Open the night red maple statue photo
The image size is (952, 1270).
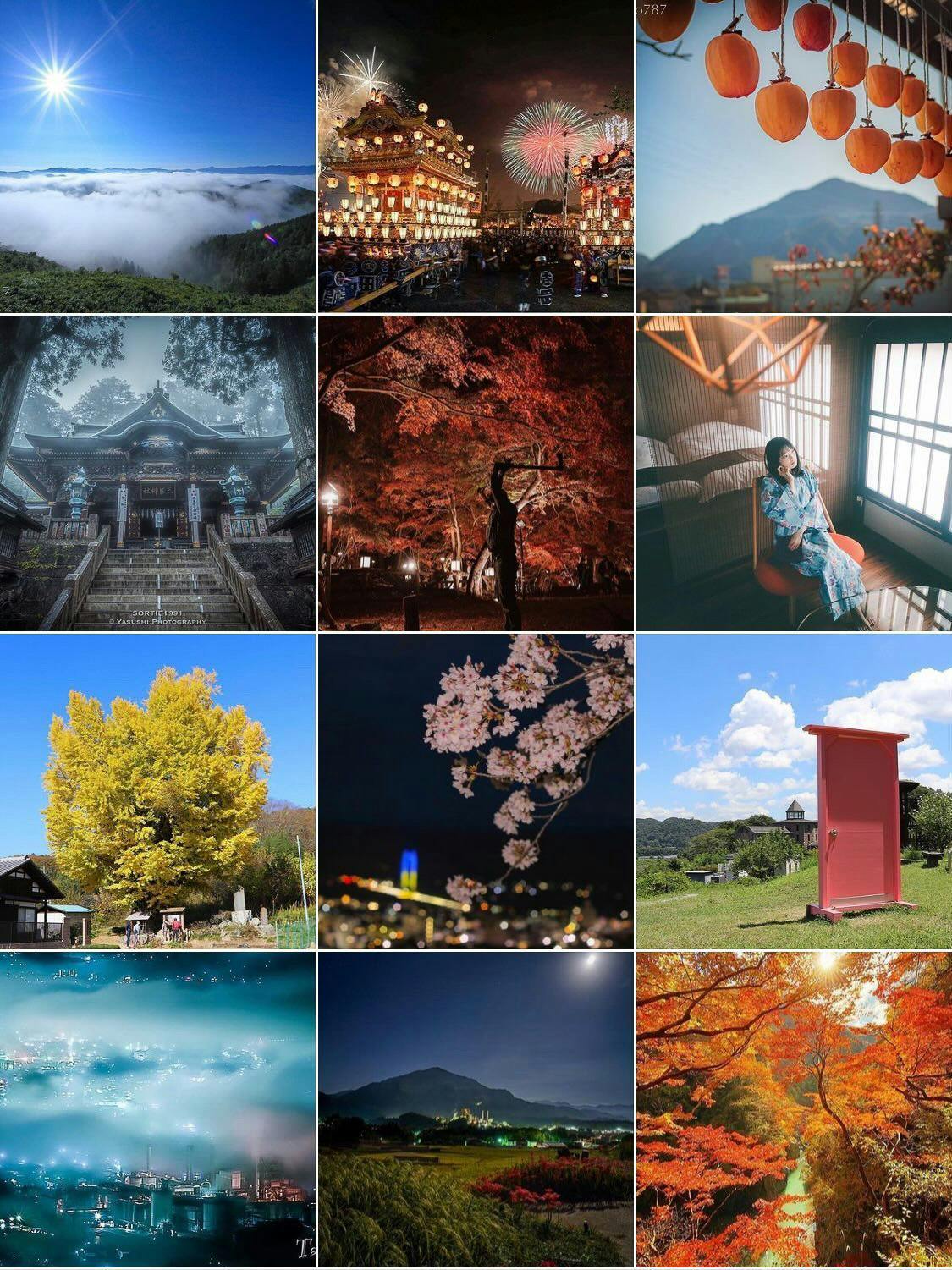[x=476, y=473]
